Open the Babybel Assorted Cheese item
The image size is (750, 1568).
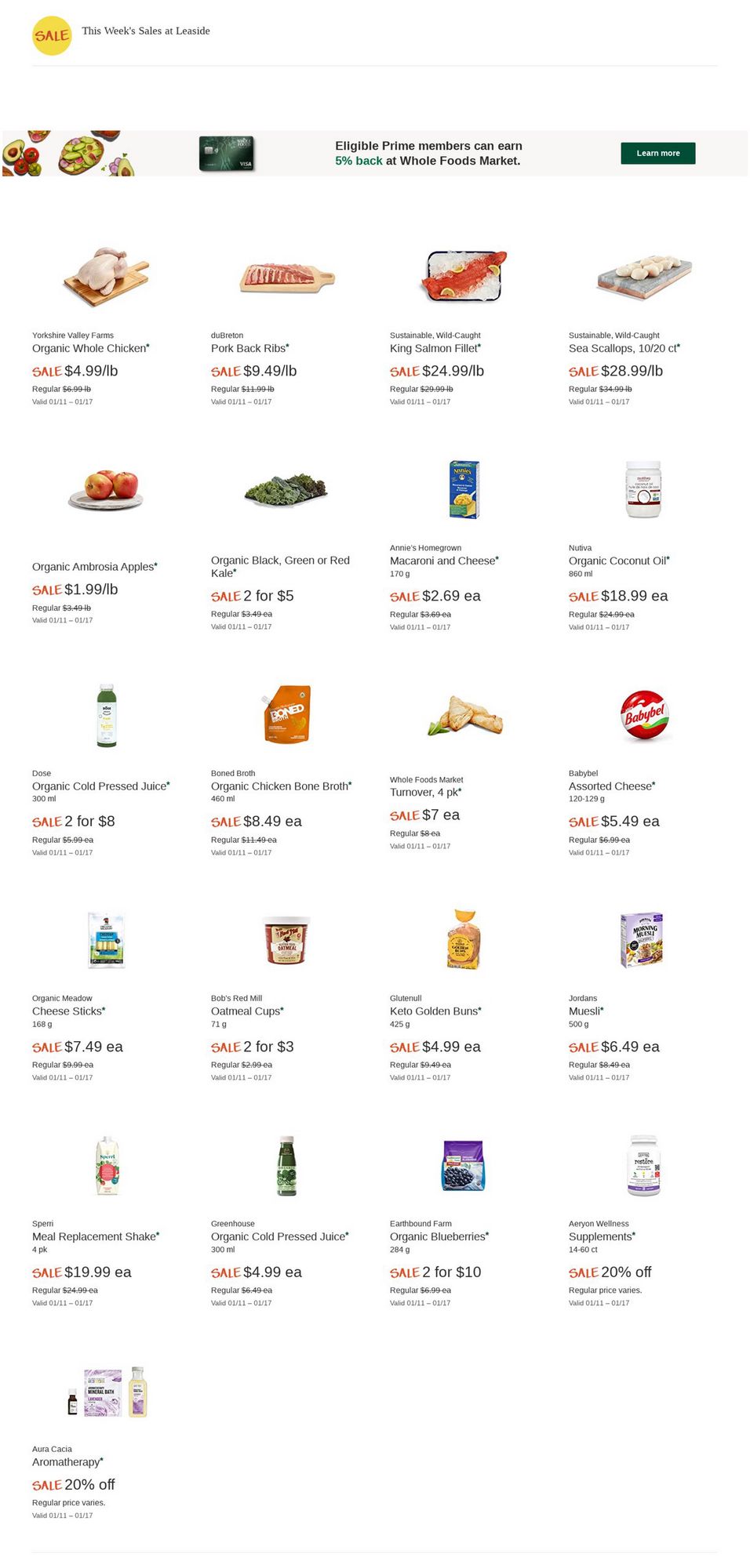point(610,786)
